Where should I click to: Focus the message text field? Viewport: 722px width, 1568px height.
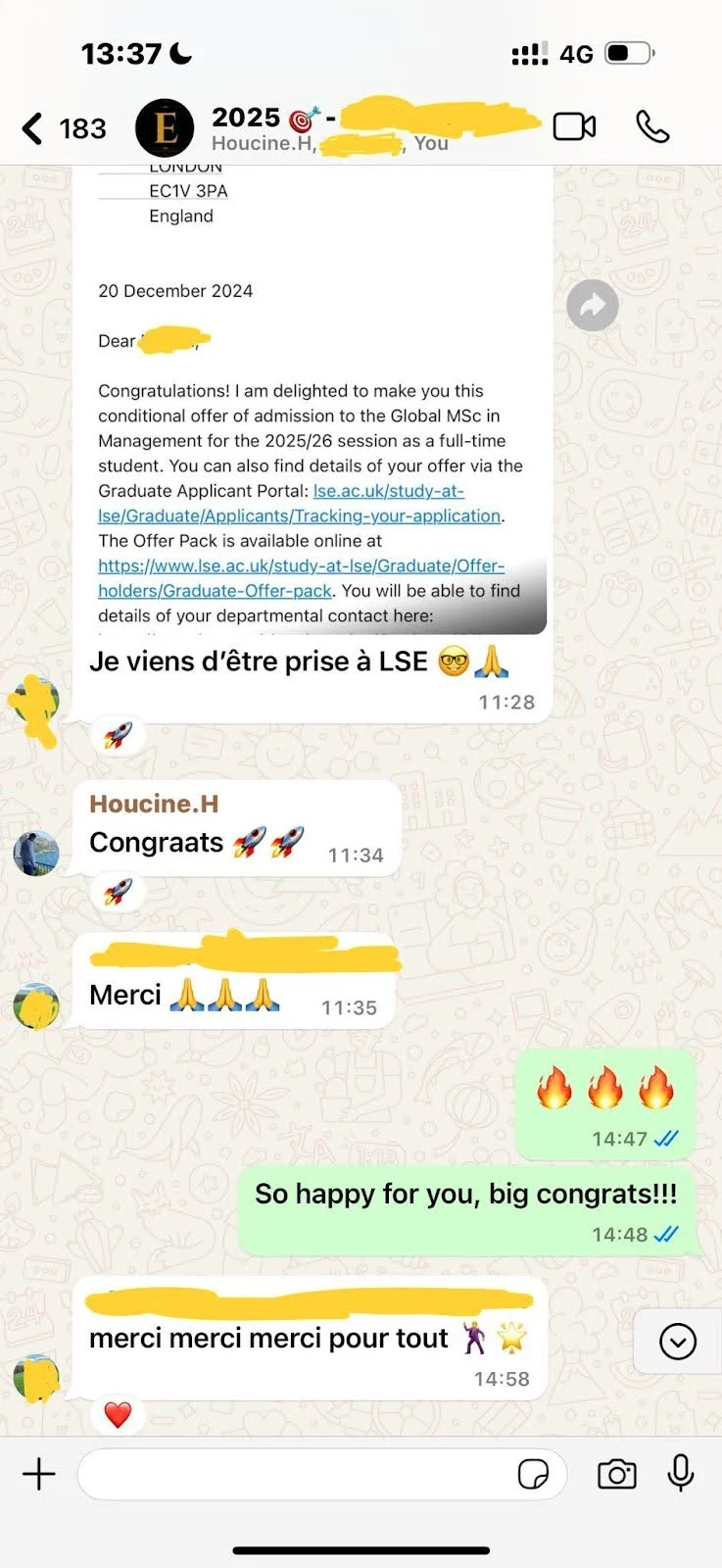(294, 1474)
